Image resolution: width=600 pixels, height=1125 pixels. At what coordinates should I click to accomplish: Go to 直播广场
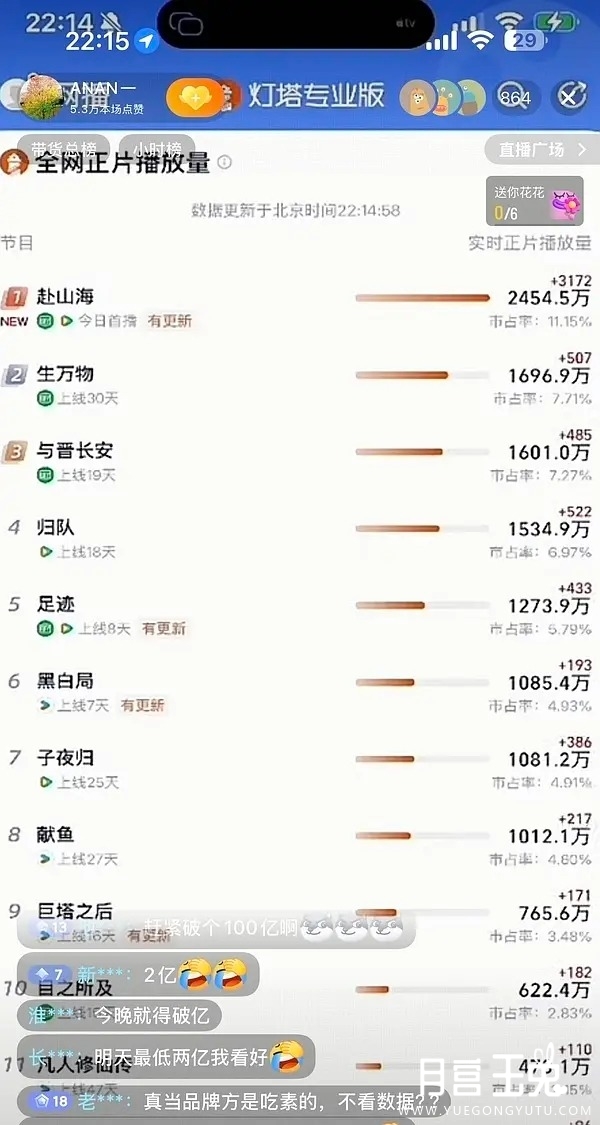[541, 150]
